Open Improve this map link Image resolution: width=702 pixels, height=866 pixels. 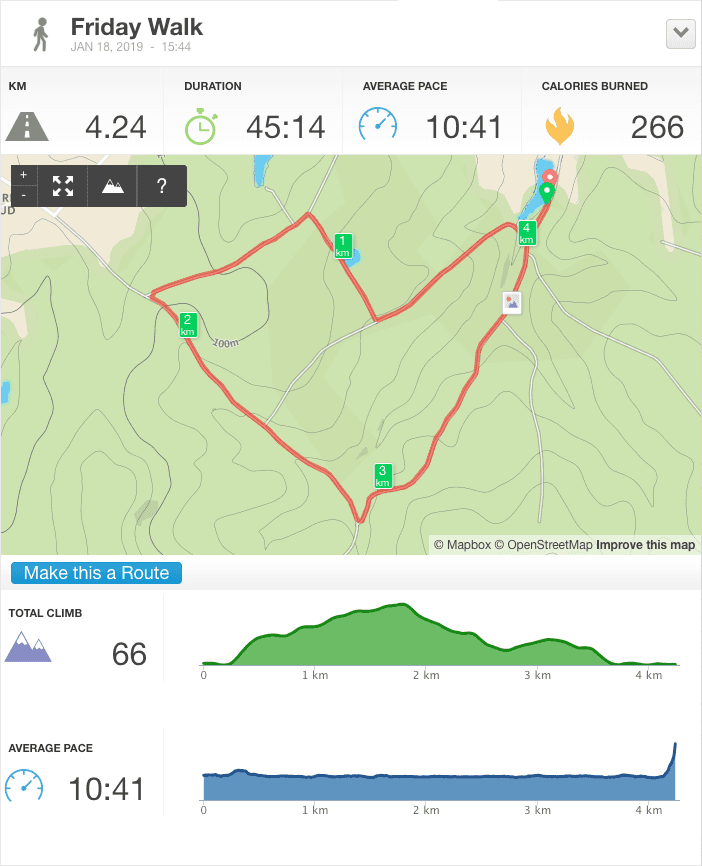coord(645,545)
